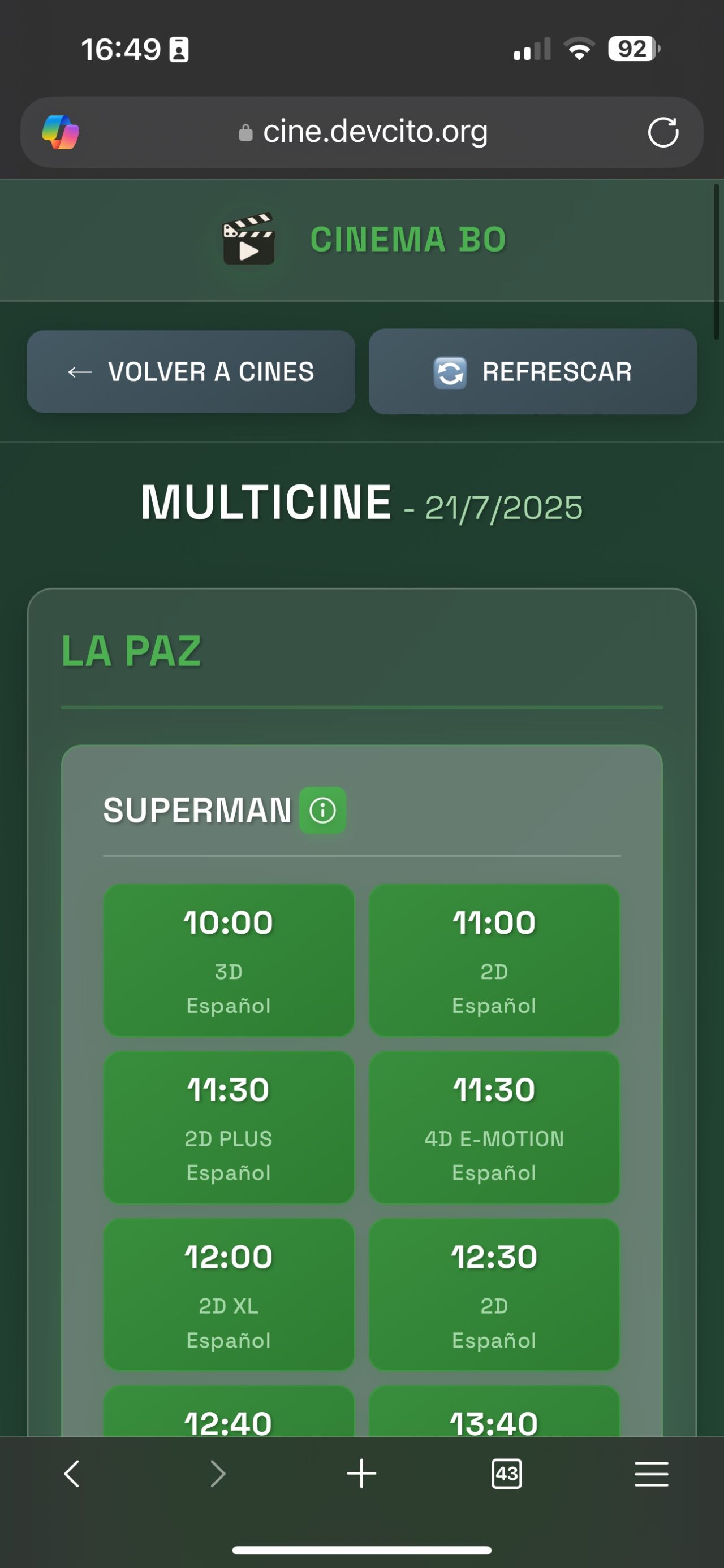724x1568 pixels.
Task: Choose the 12:00 2D XL showtime
Action: pos(229,1294)
